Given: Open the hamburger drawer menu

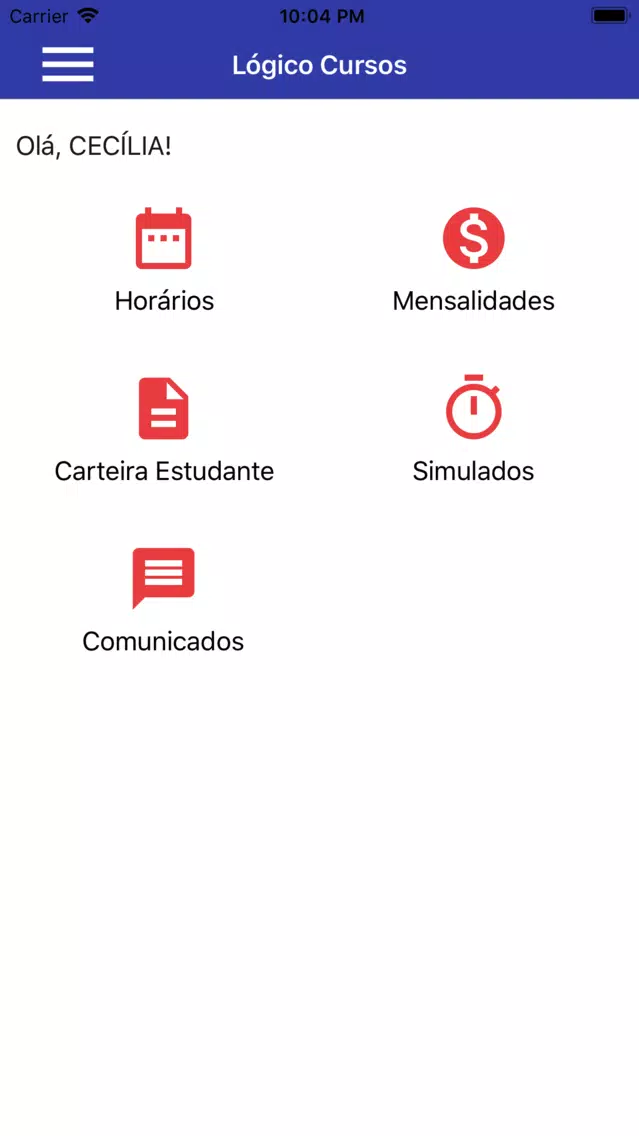Looking at the screenshot, I should click(x=68, y=64).
